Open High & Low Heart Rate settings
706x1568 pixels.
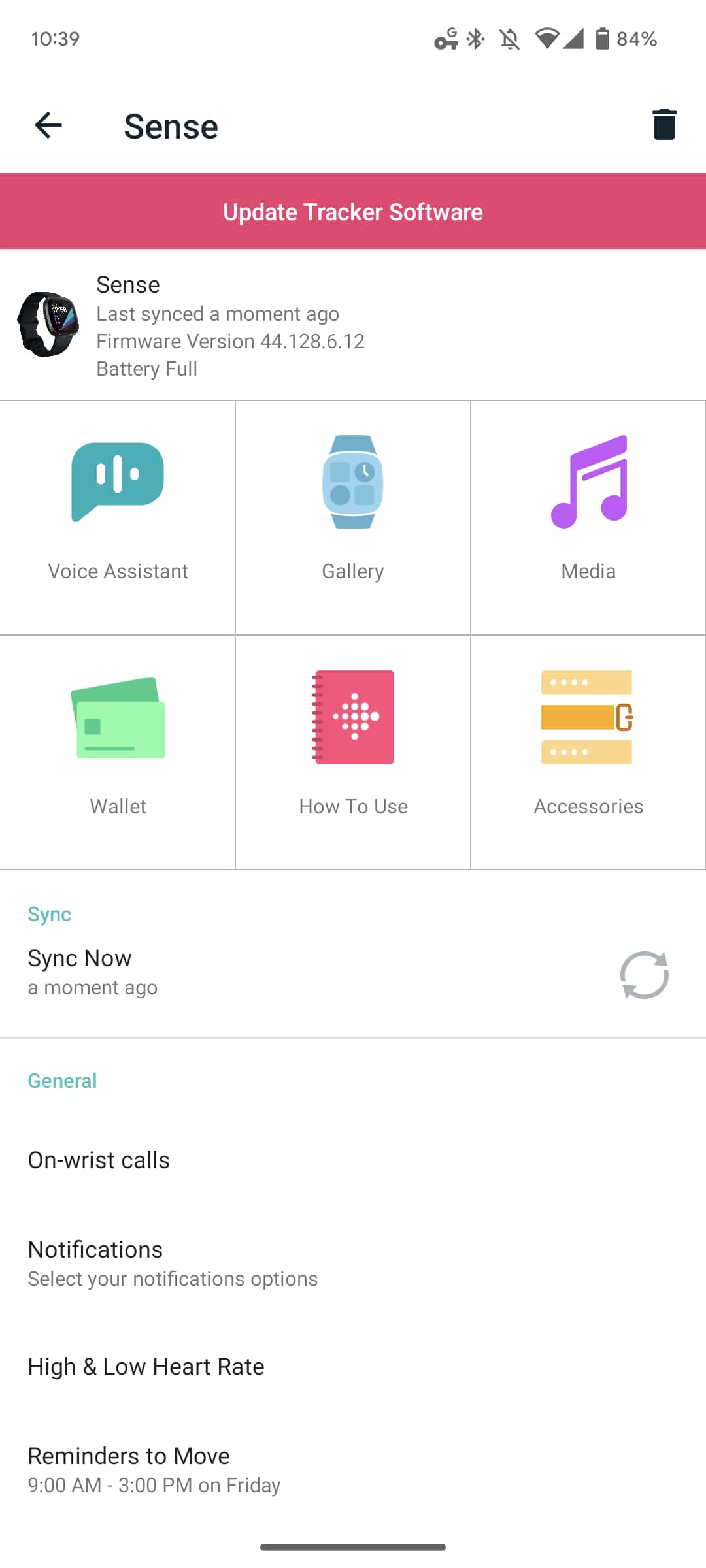[x=353, y=1367]
